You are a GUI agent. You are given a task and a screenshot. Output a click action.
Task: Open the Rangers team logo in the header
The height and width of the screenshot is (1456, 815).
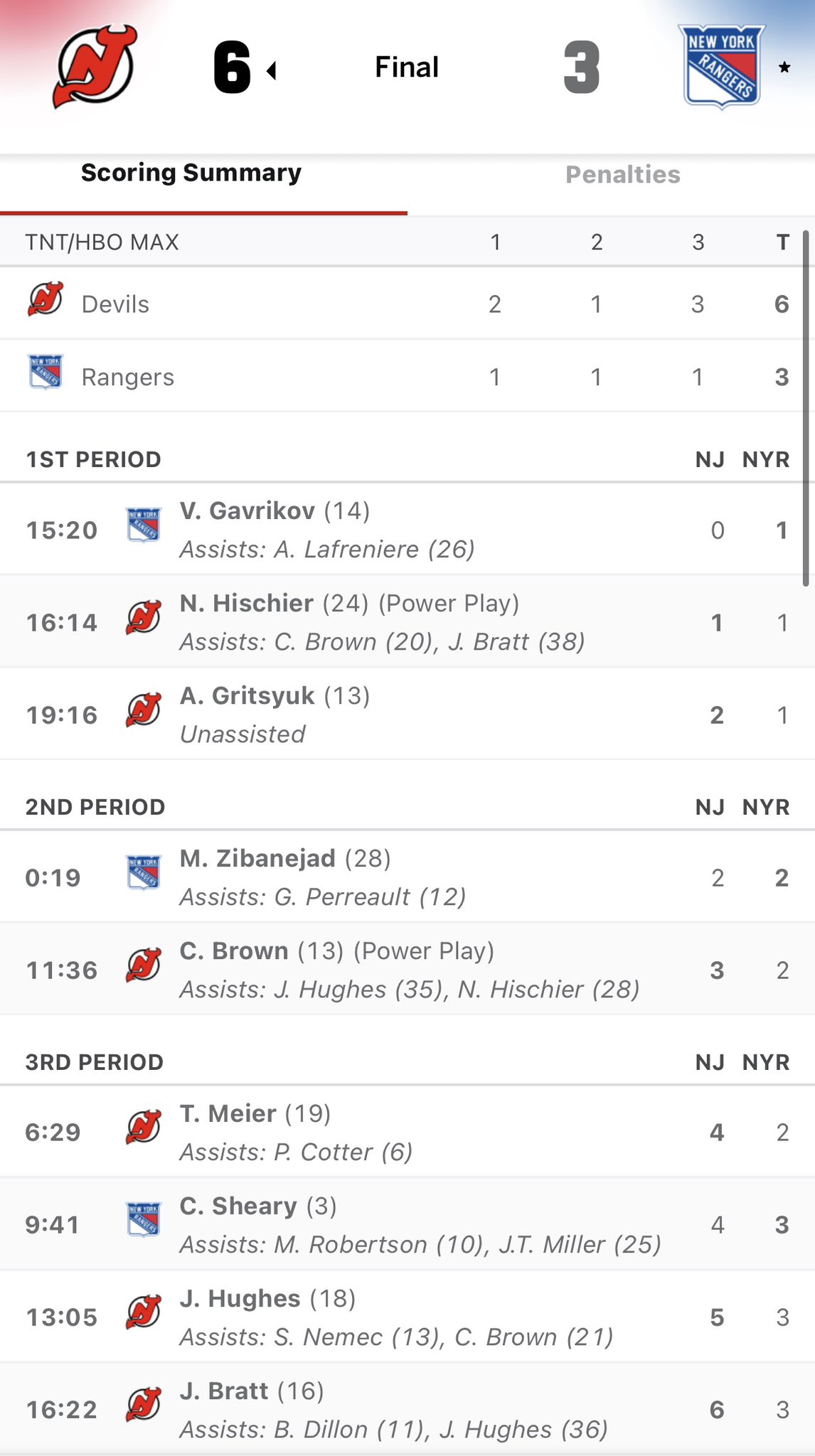pos(721,67)
